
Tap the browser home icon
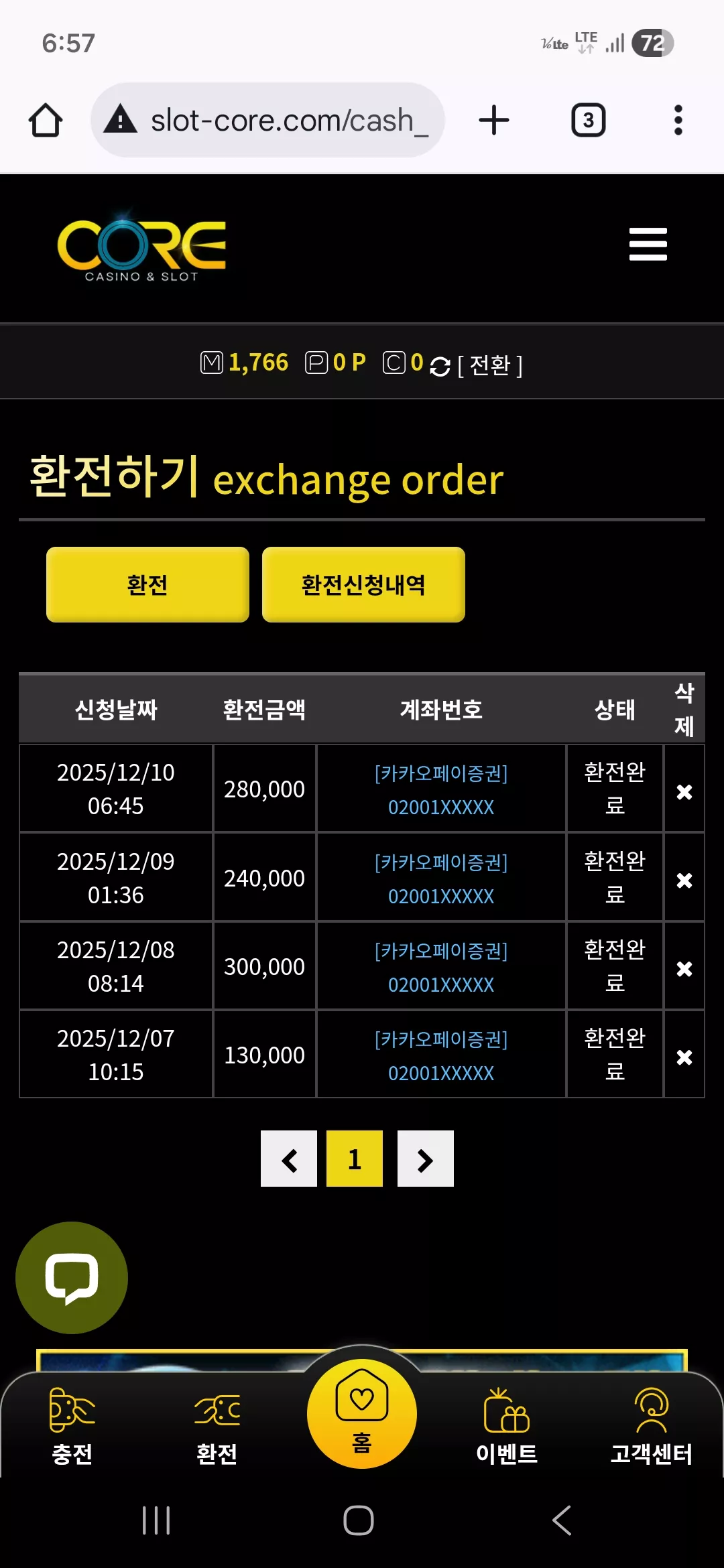46,121
